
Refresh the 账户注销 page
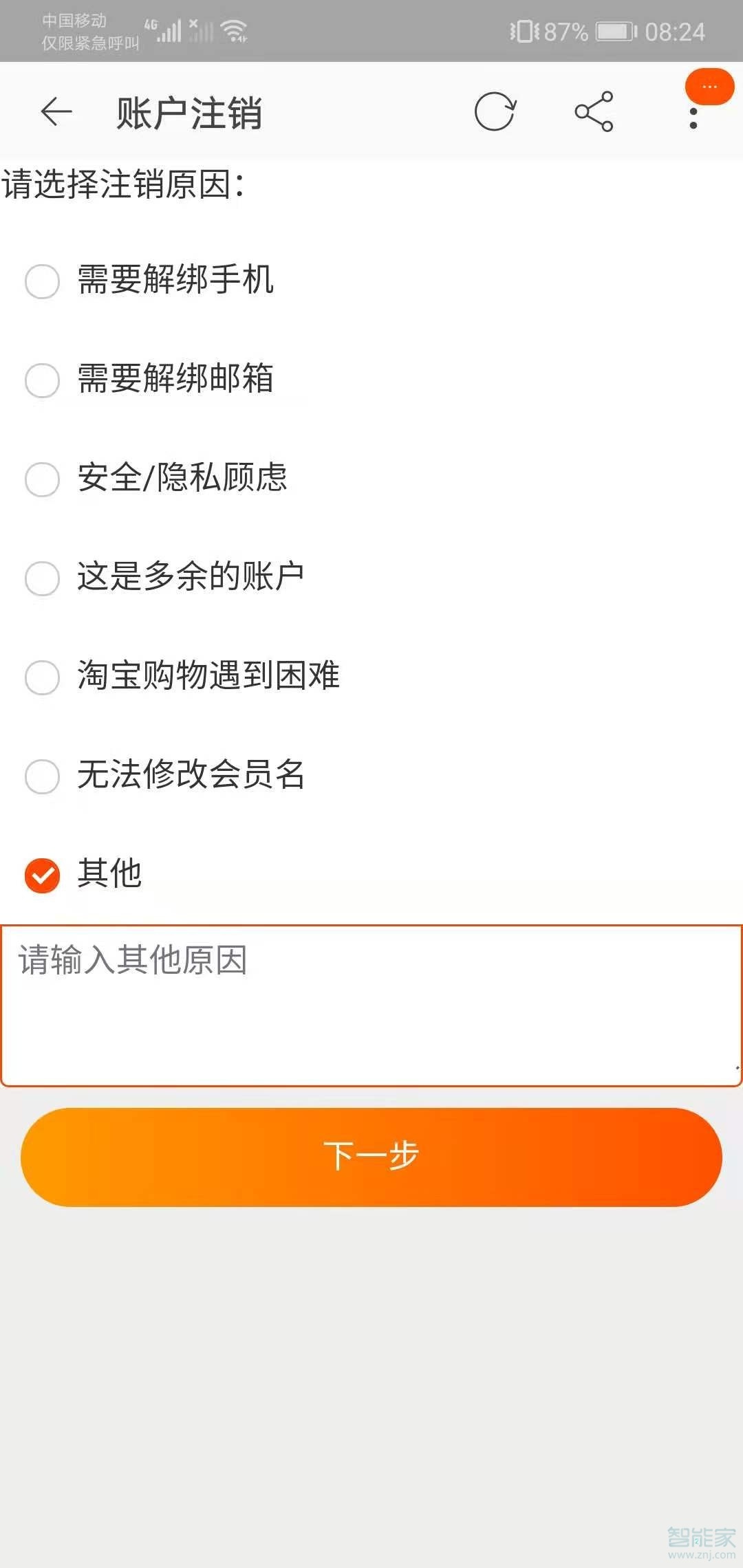496,112
